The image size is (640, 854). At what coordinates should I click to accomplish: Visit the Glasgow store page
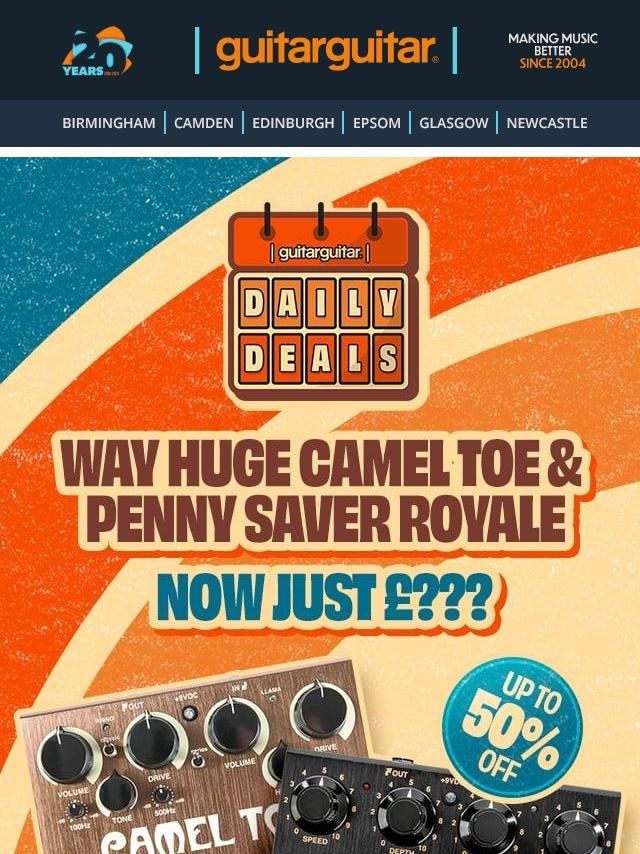pos(453,123)
